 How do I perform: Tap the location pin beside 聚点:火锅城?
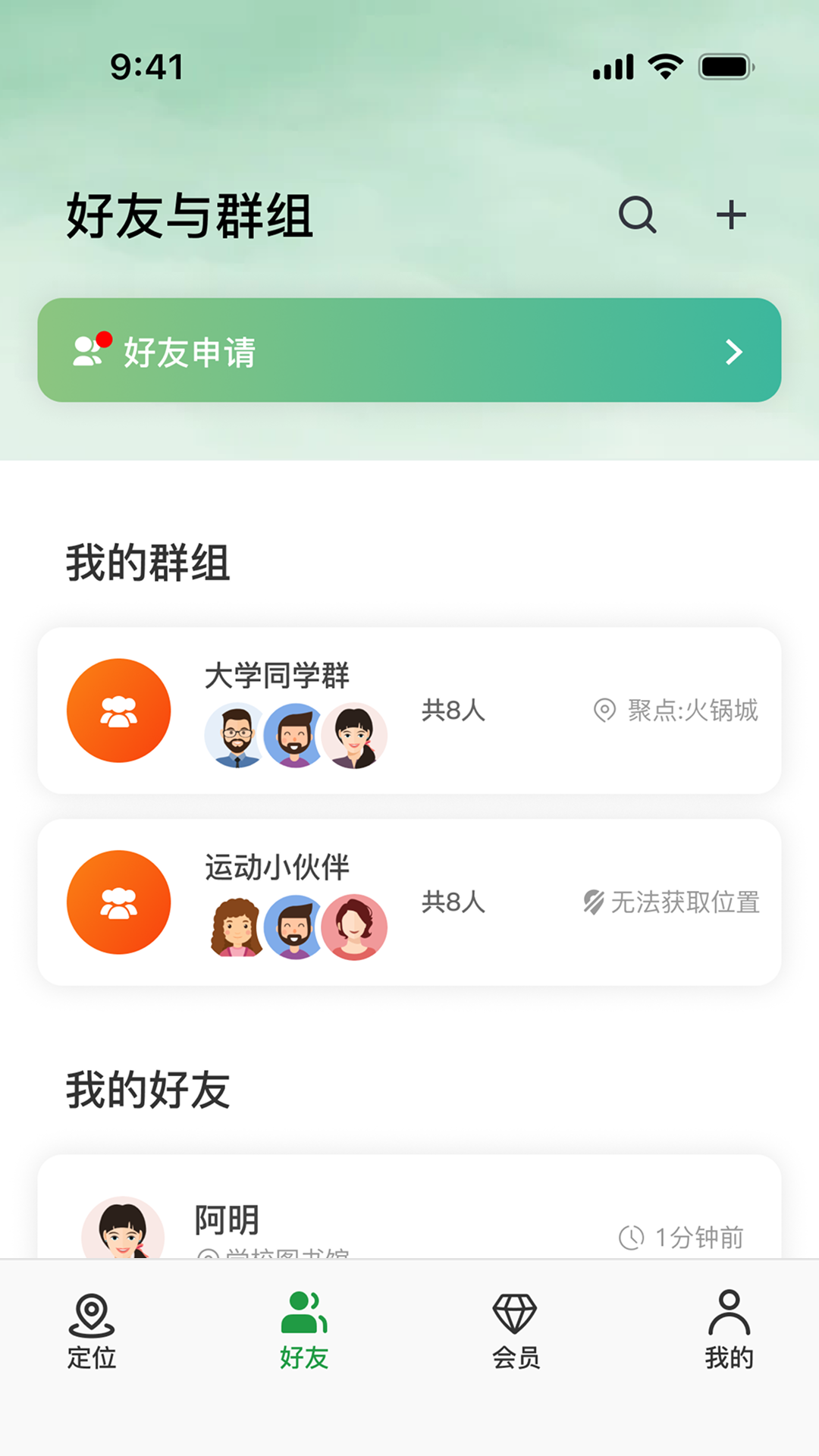click(x=603, y=711)
